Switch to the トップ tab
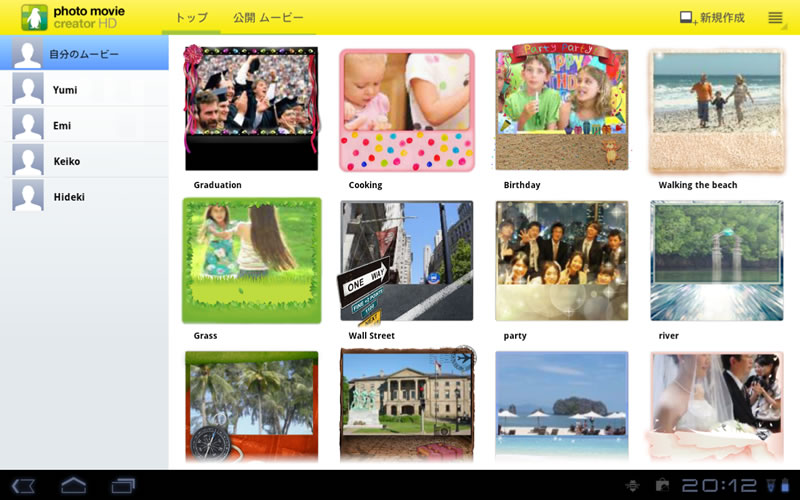The height and width of the screenshot is (500, 800). 194,18
